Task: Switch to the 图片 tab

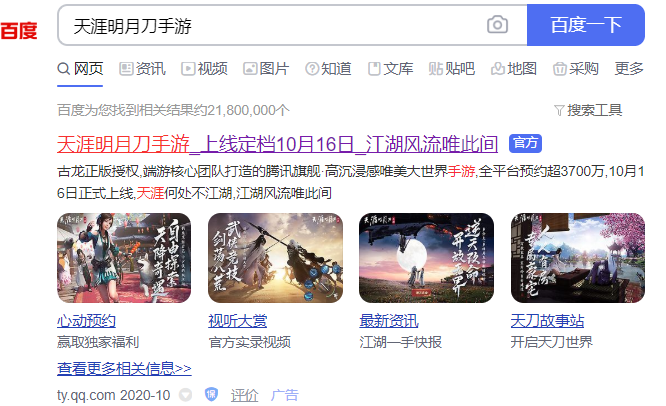Action: click(x=266, y=69)
